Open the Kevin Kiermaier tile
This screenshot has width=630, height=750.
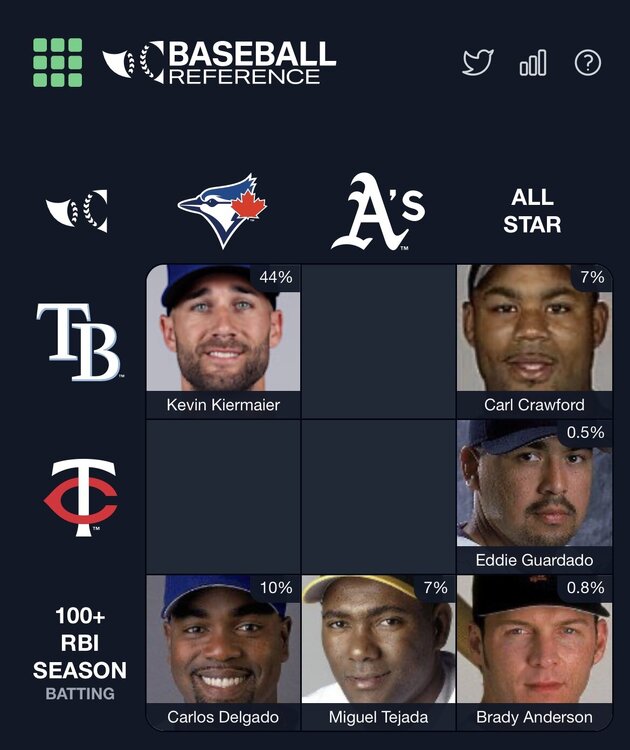pos(224,342)
